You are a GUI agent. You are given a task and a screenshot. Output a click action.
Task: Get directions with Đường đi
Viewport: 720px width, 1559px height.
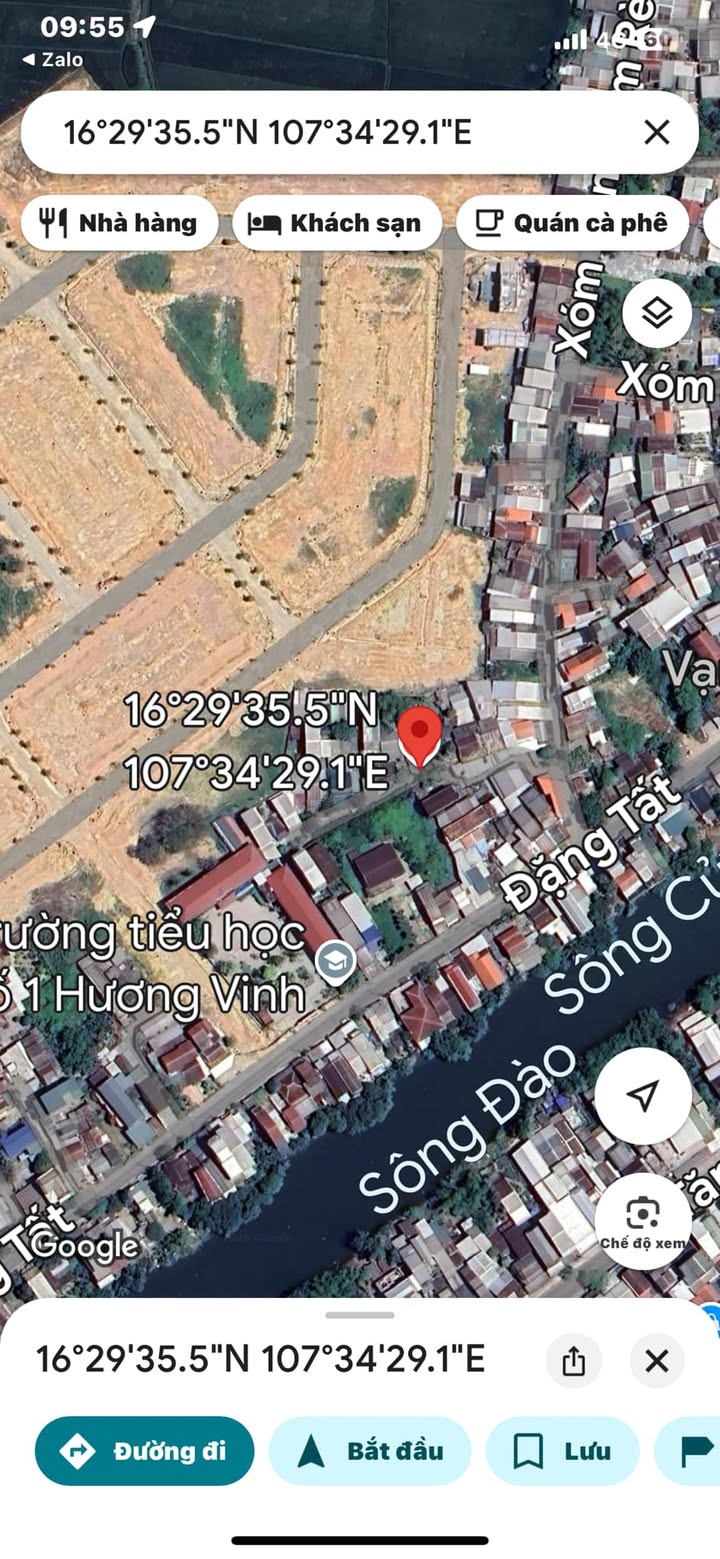pyautogui.click(x=145, y=1450)
